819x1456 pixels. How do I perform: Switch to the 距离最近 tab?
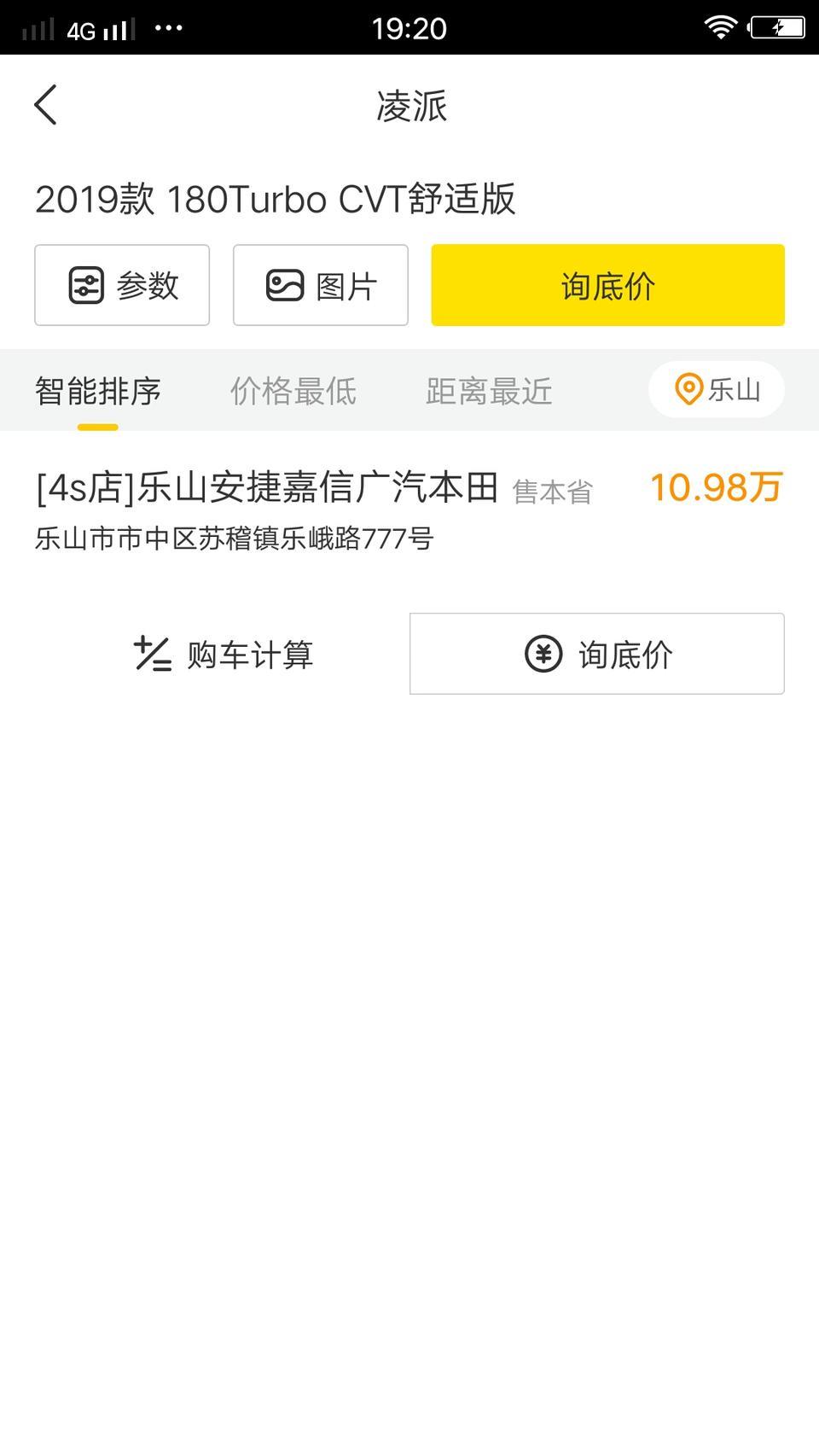point(489,391)
